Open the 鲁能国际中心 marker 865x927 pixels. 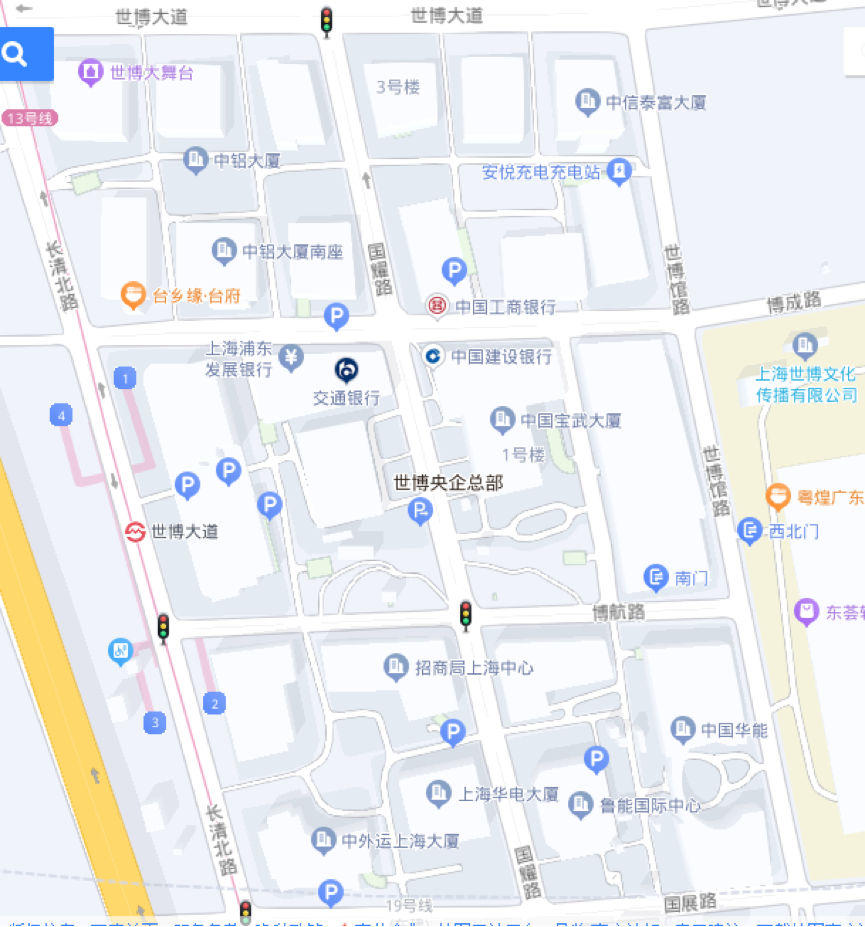581,804
